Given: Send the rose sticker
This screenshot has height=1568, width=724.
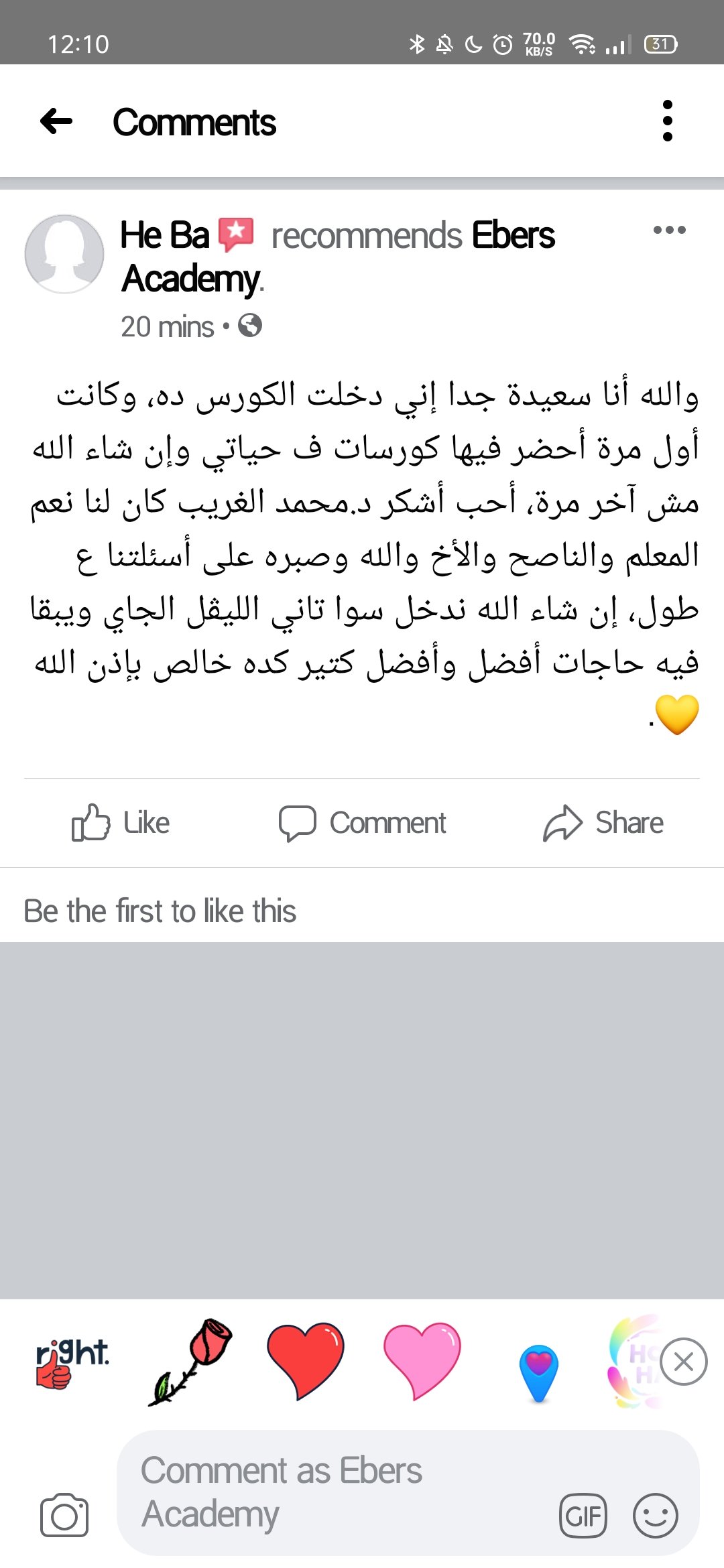Looking at the screenshot, I should pyautogui.click(x=190, y=1362).
